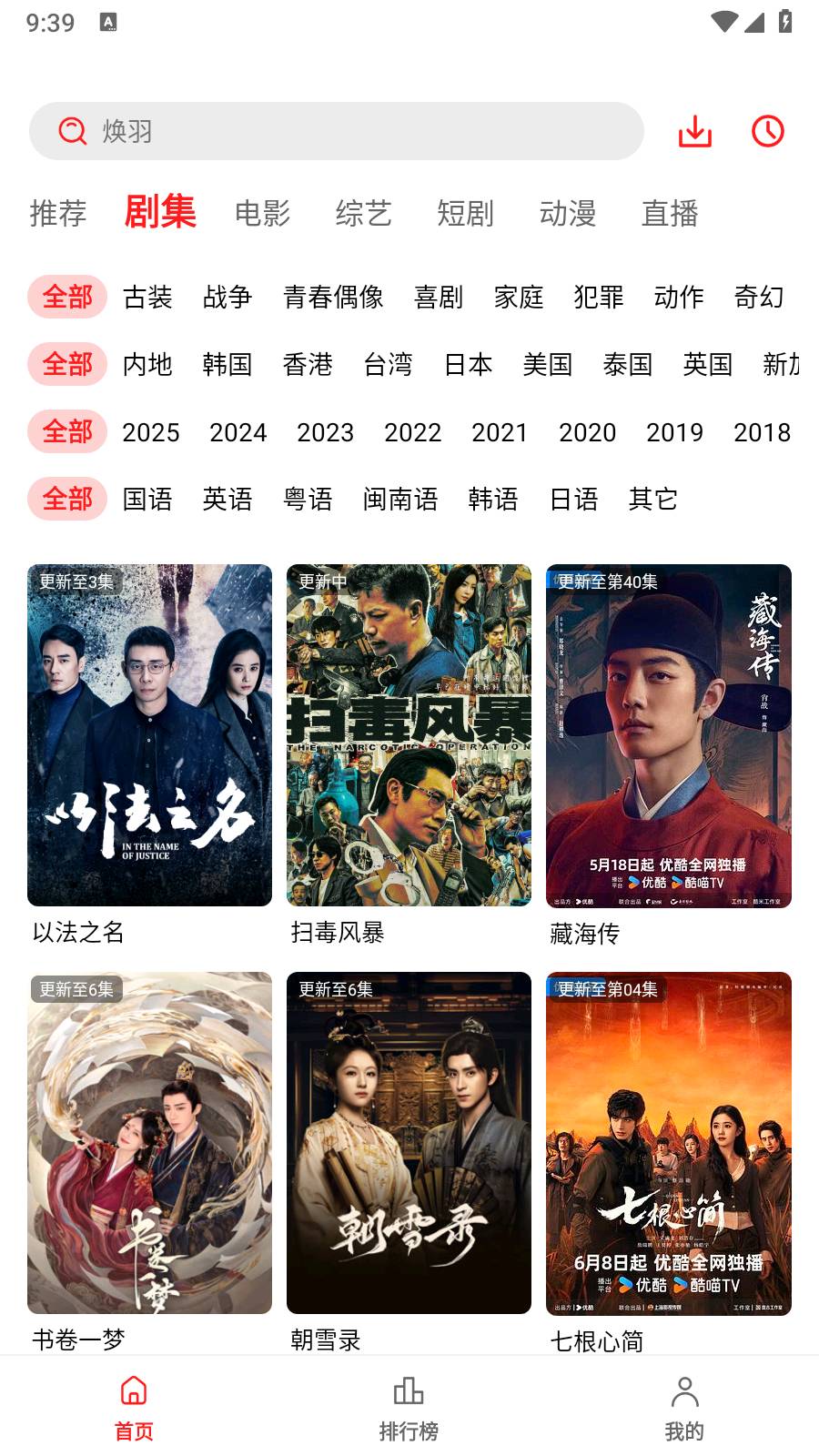Image resolution: width=819 pixels, height=1456 pixels.
Task: Open viewing history via clock icon
Action: coord(767,131)
